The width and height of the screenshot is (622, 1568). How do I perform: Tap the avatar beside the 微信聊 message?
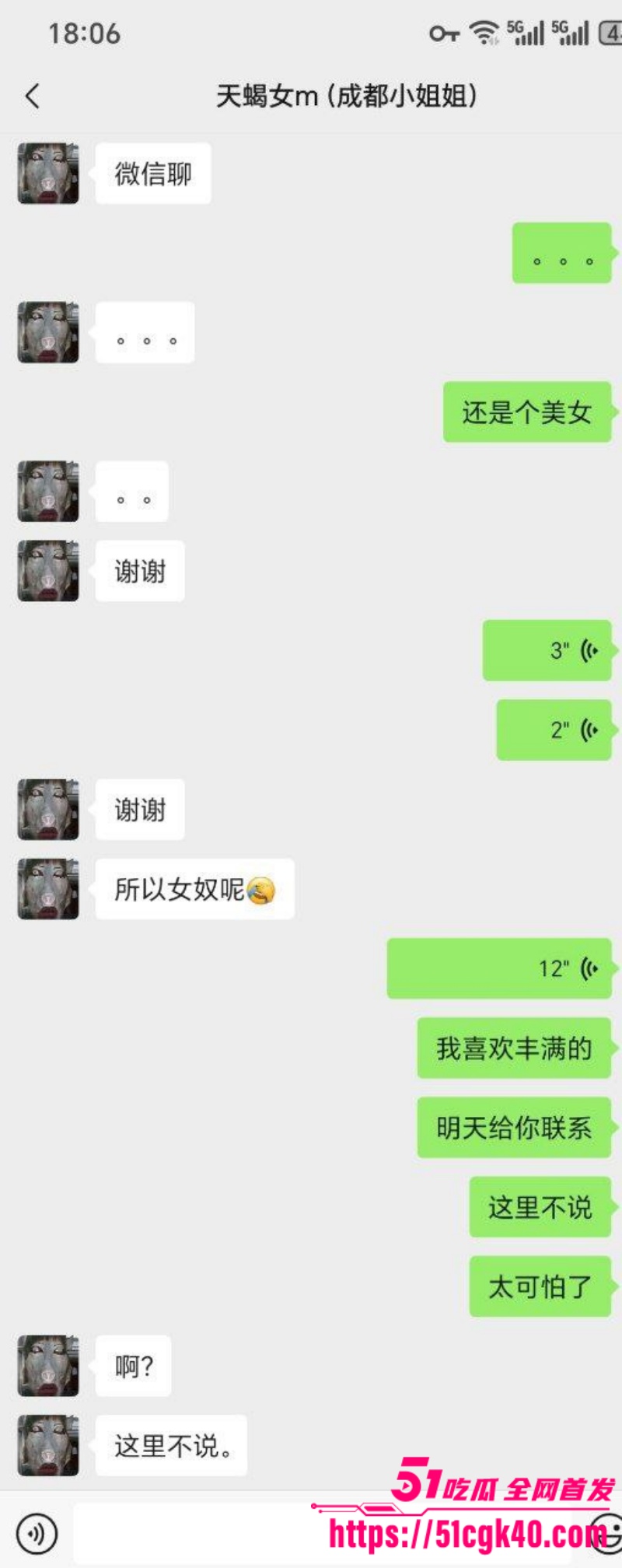(47, 174)
